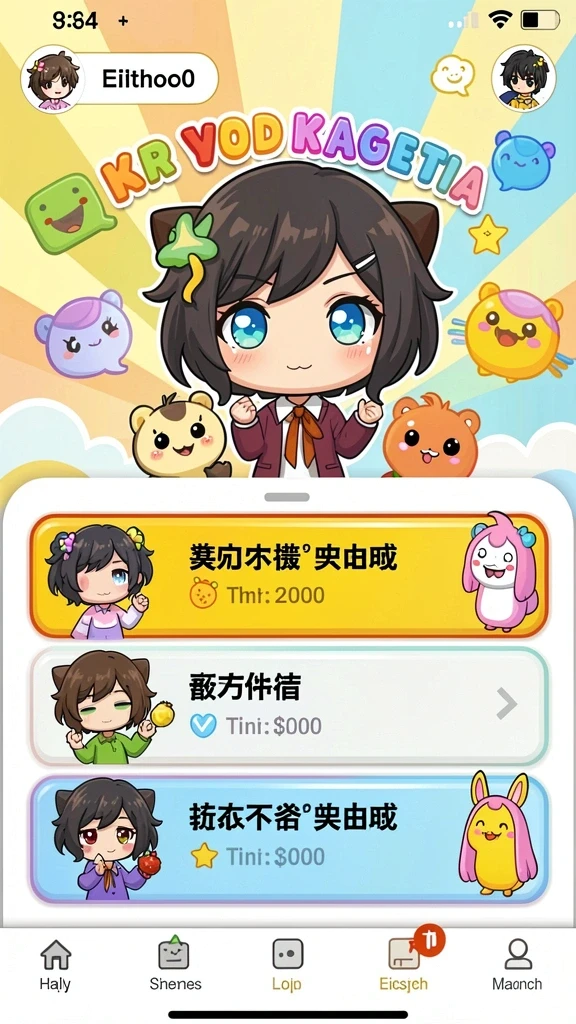Open the blue card with the star icon

(x=289, y=839)
